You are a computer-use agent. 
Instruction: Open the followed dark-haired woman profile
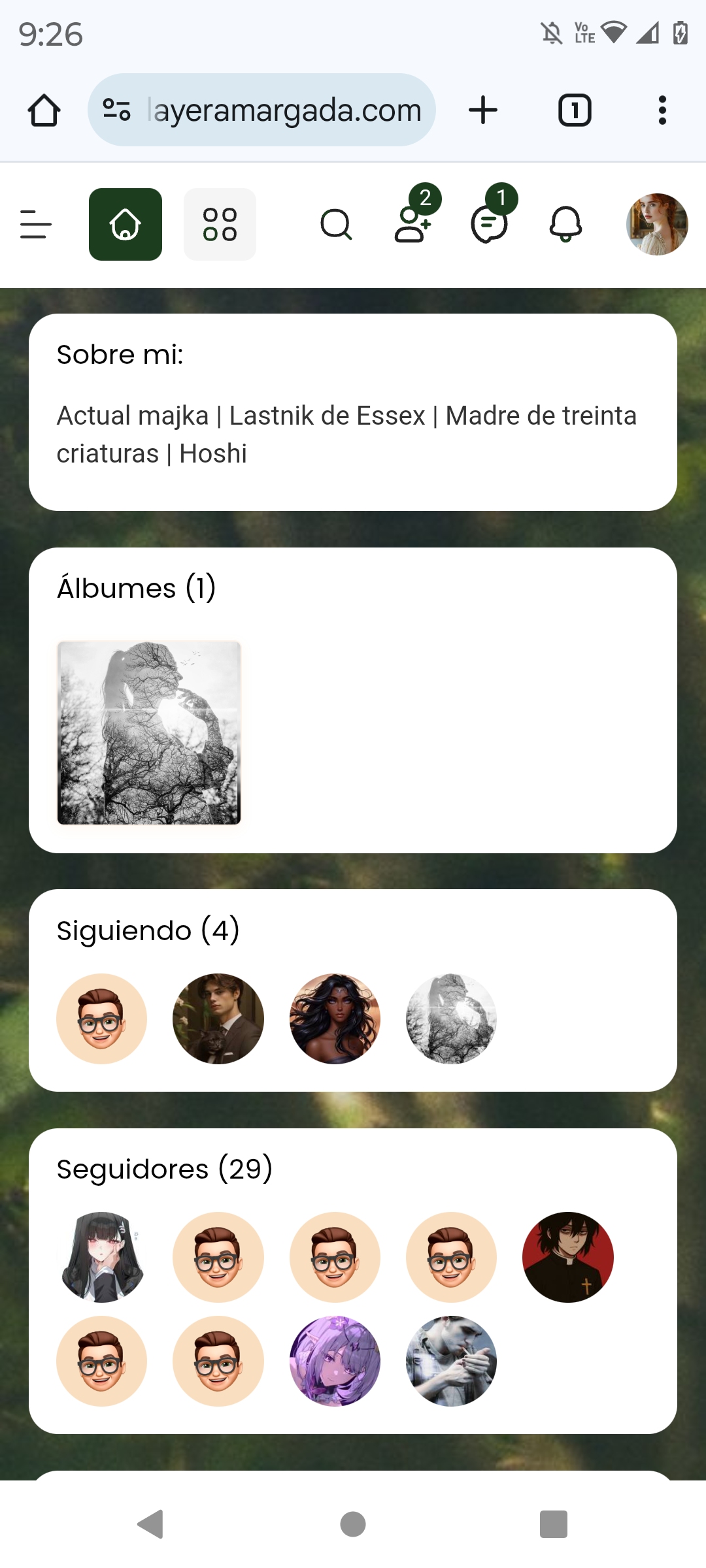(x=335, y=1019)
